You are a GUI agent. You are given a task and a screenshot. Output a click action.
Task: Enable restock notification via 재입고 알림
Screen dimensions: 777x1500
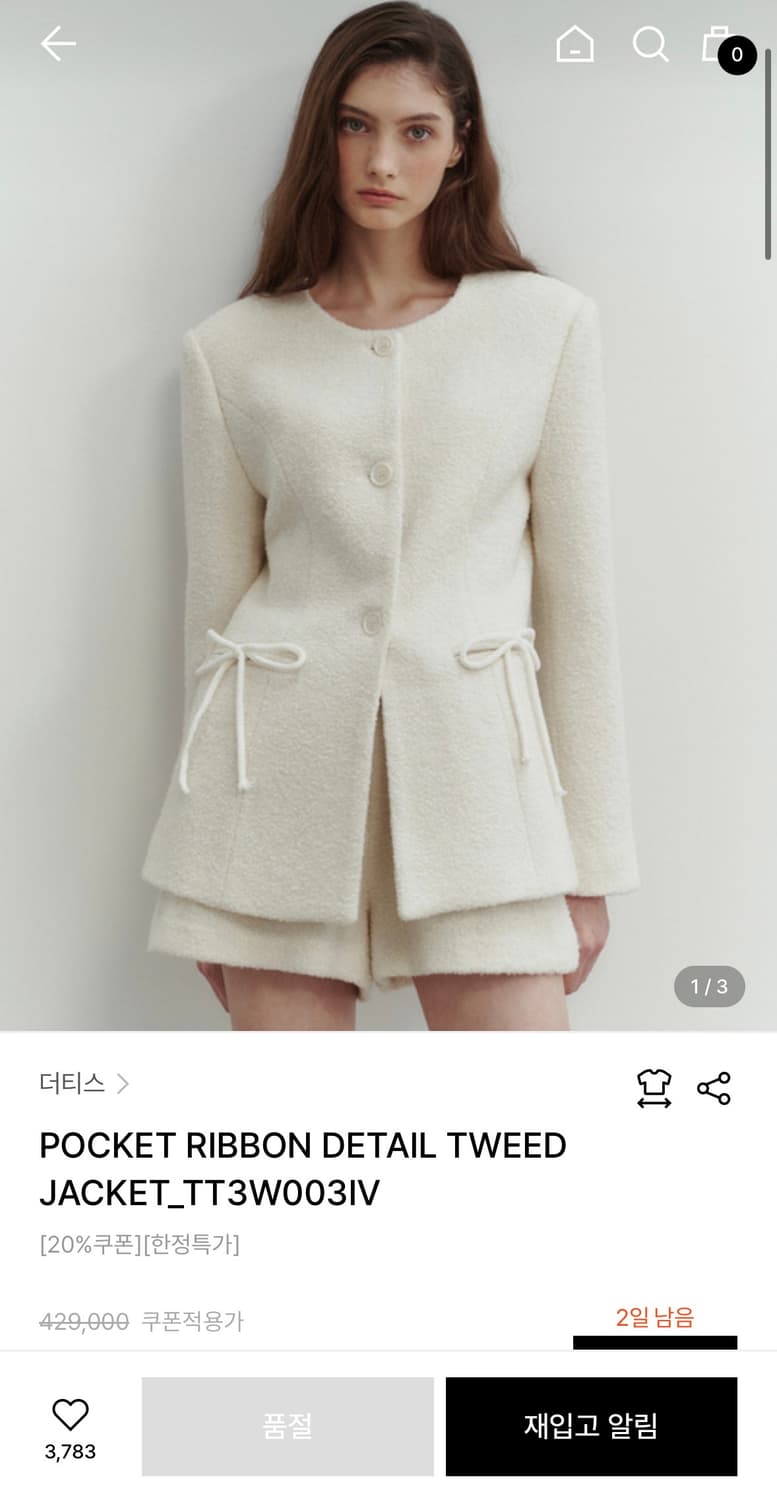coord(590,1425)
